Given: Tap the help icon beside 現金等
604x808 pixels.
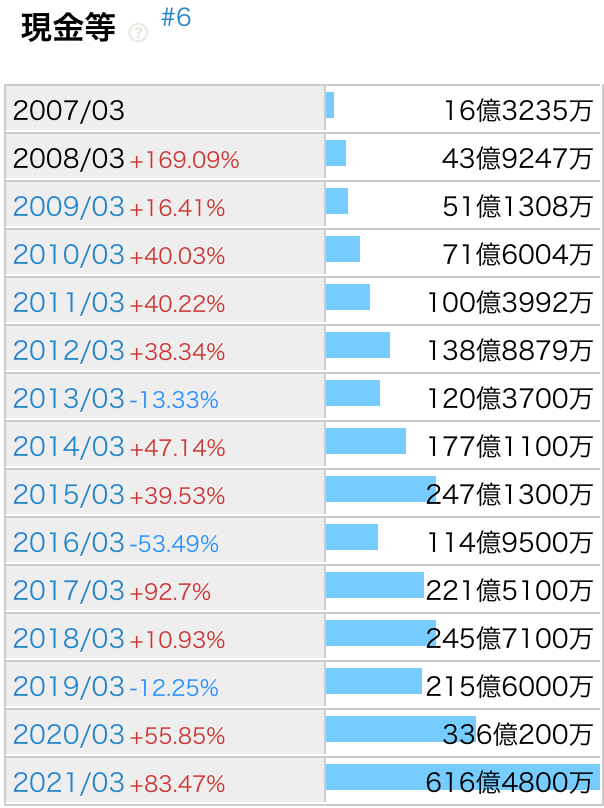Looking at the screenshot, I should tap(138, 33).
